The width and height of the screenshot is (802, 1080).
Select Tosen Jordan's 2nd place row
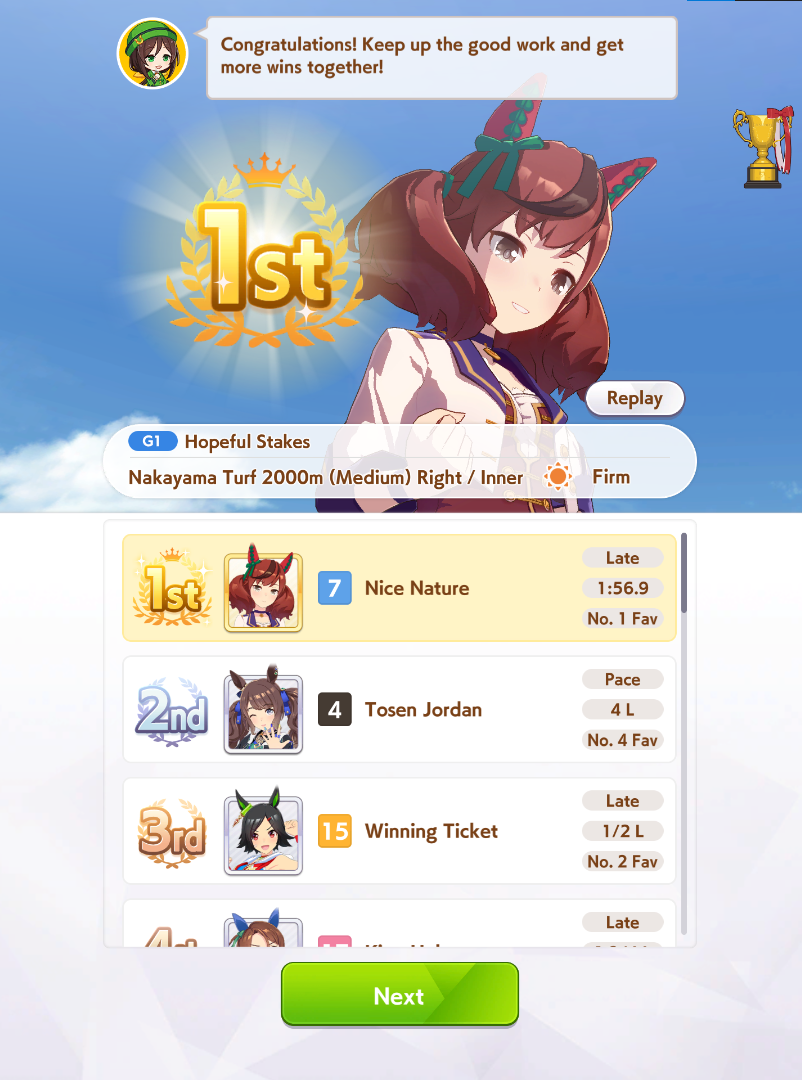click(x=400, y=709)
